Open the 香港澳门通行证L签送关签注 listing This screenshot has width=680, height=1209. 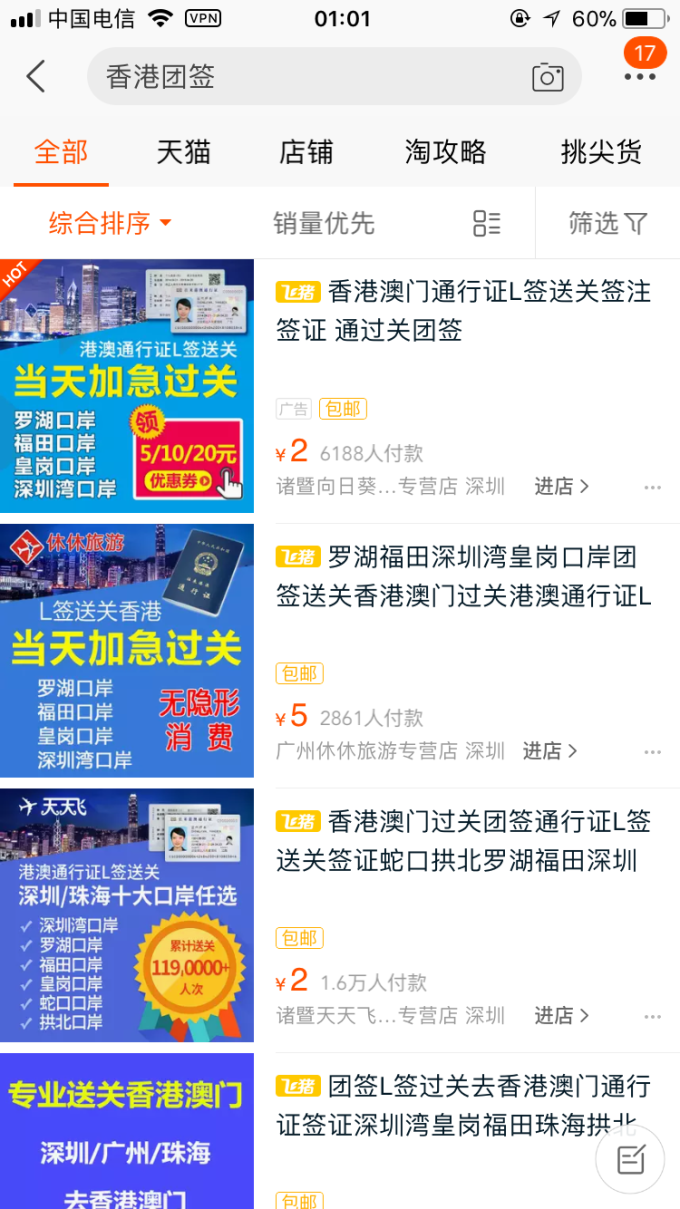(x=463, y=311)
